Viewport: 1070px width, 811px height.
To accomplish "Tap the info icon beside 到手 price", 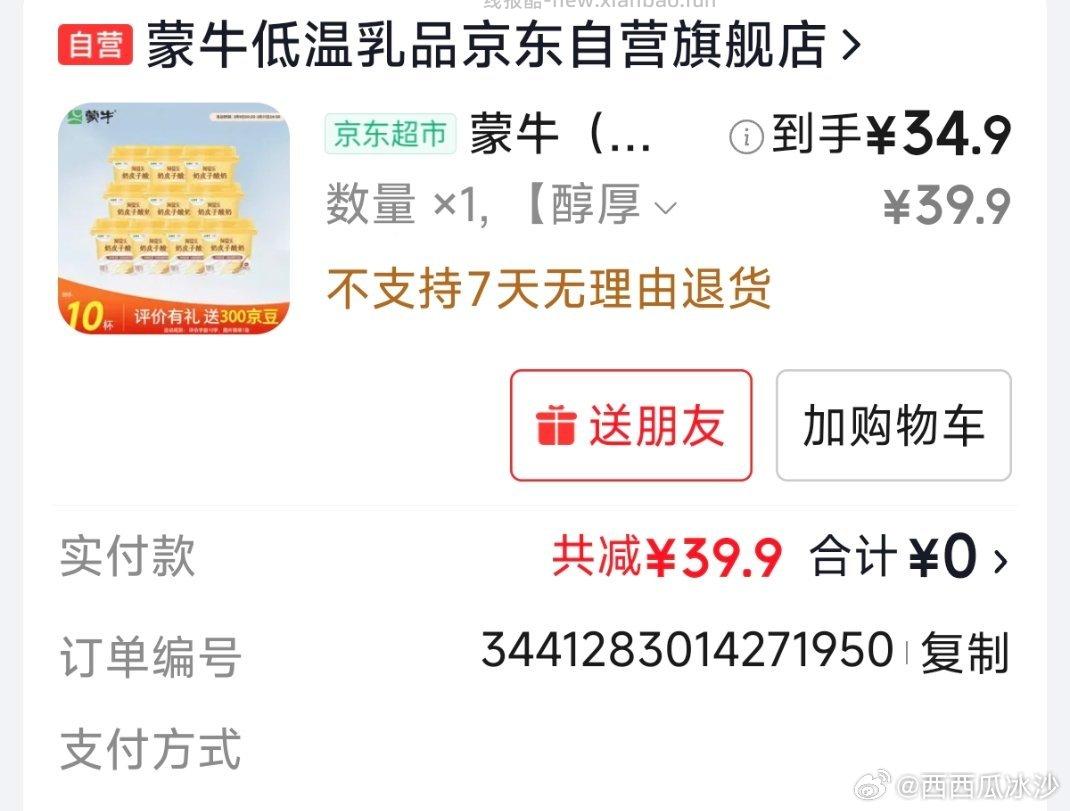I will pyautogui.click(x=746, y=138).
